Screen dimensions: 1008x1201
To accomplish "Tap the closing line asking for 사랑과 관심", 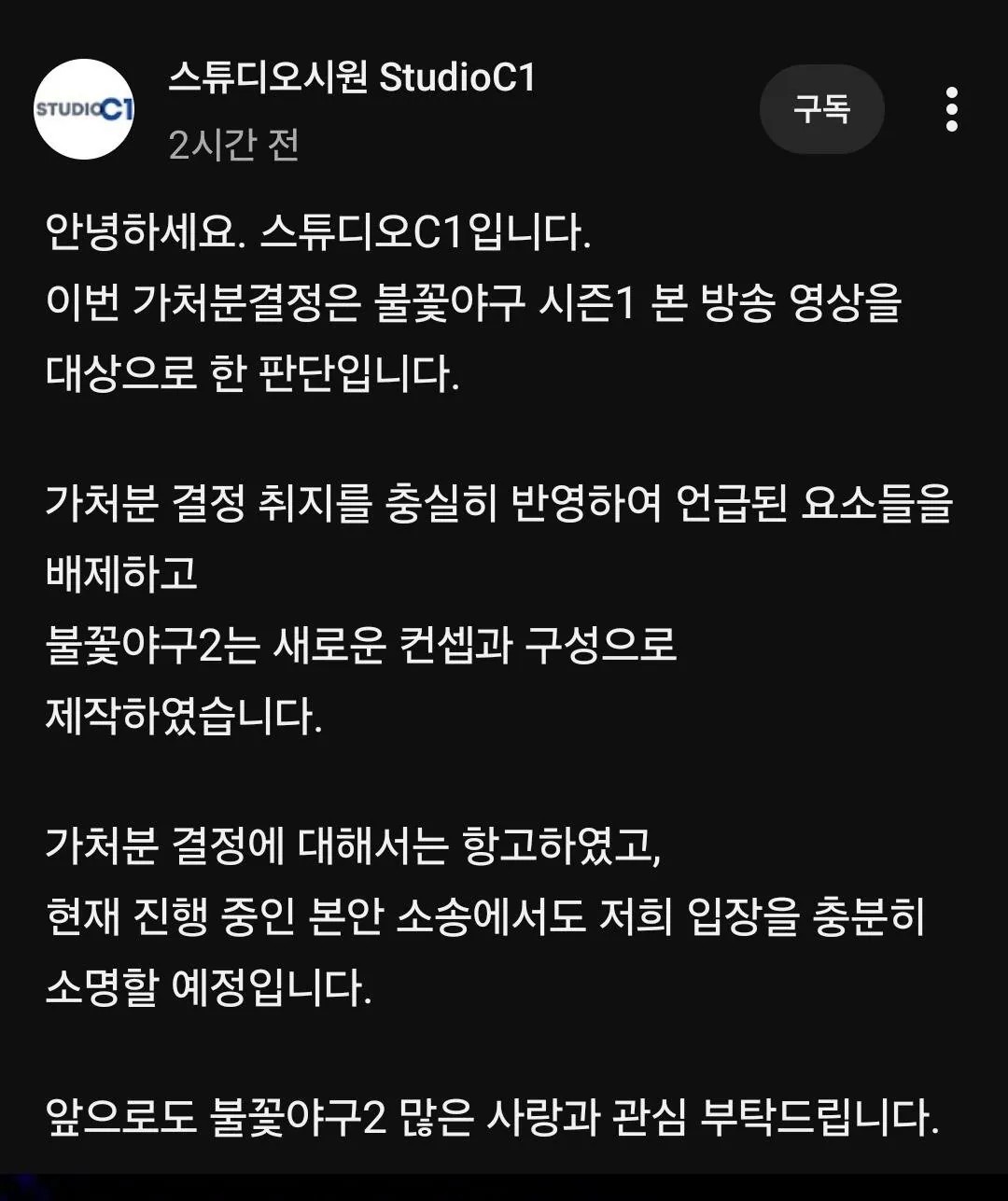I will (x=495, y=1116).
